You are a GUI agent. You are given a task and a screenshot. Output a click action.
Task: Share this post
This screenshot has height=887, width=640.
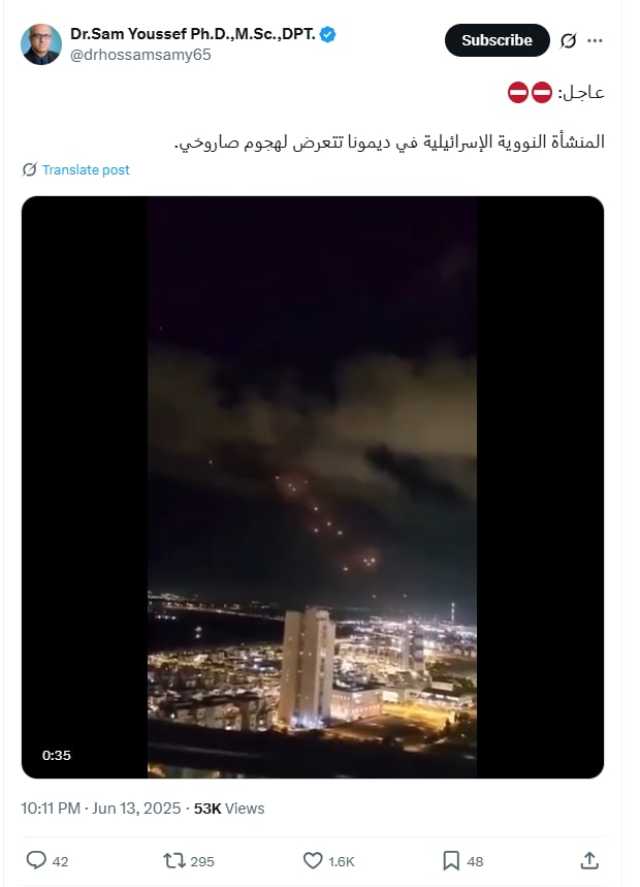(x=590, y=860)
